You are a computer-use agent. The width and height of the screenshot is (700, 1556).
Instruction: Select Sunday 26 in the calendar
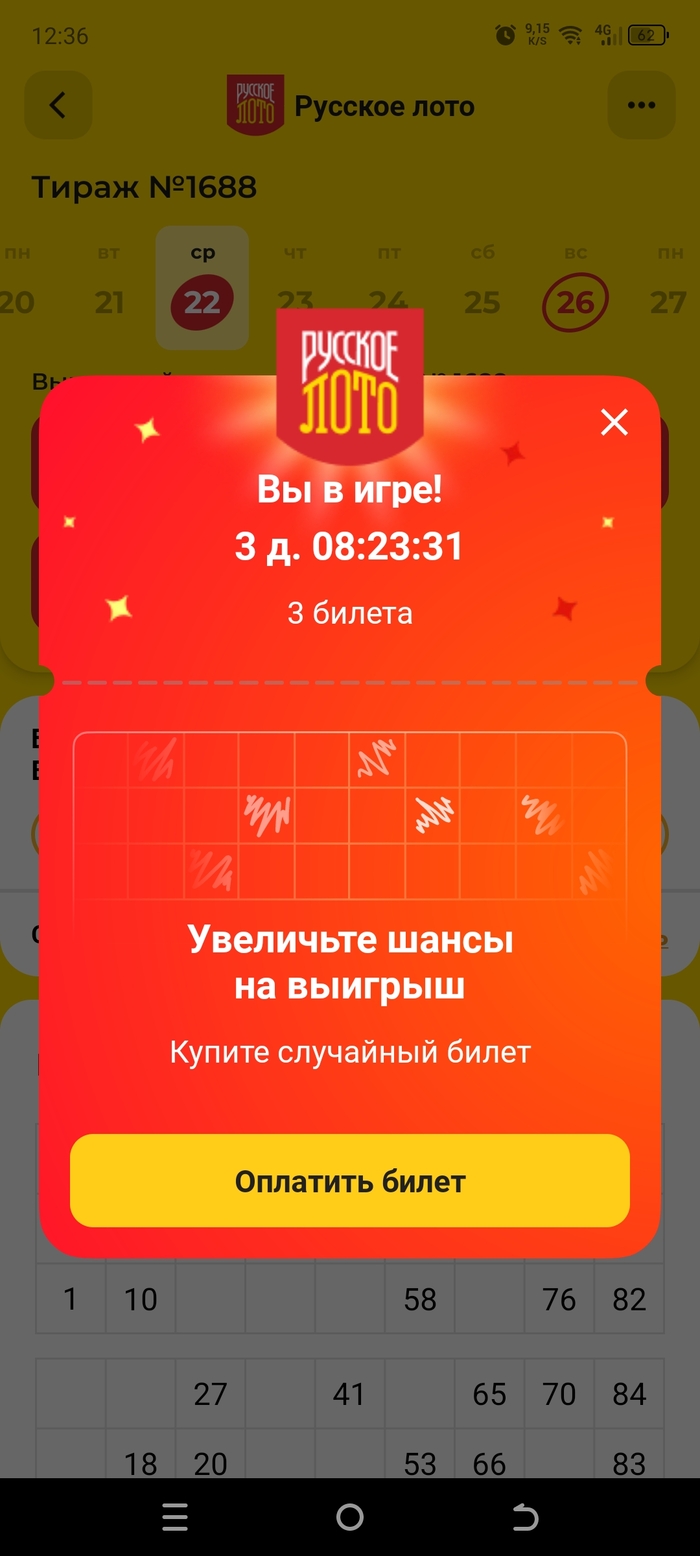(575, 301)
